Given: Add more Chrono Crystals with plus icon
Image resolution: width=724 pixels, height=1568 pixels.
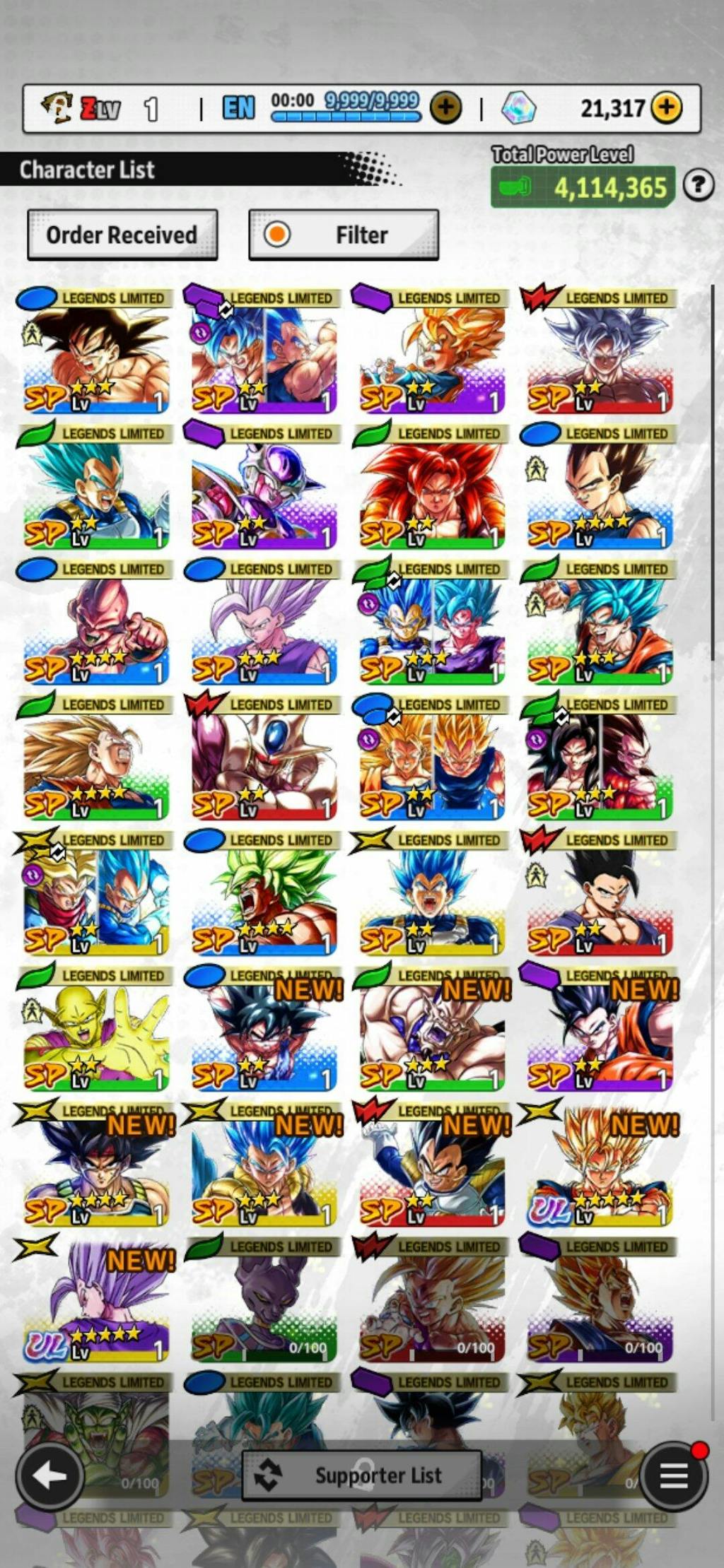Looking at the screenshot, I should [x=666, y=108].
